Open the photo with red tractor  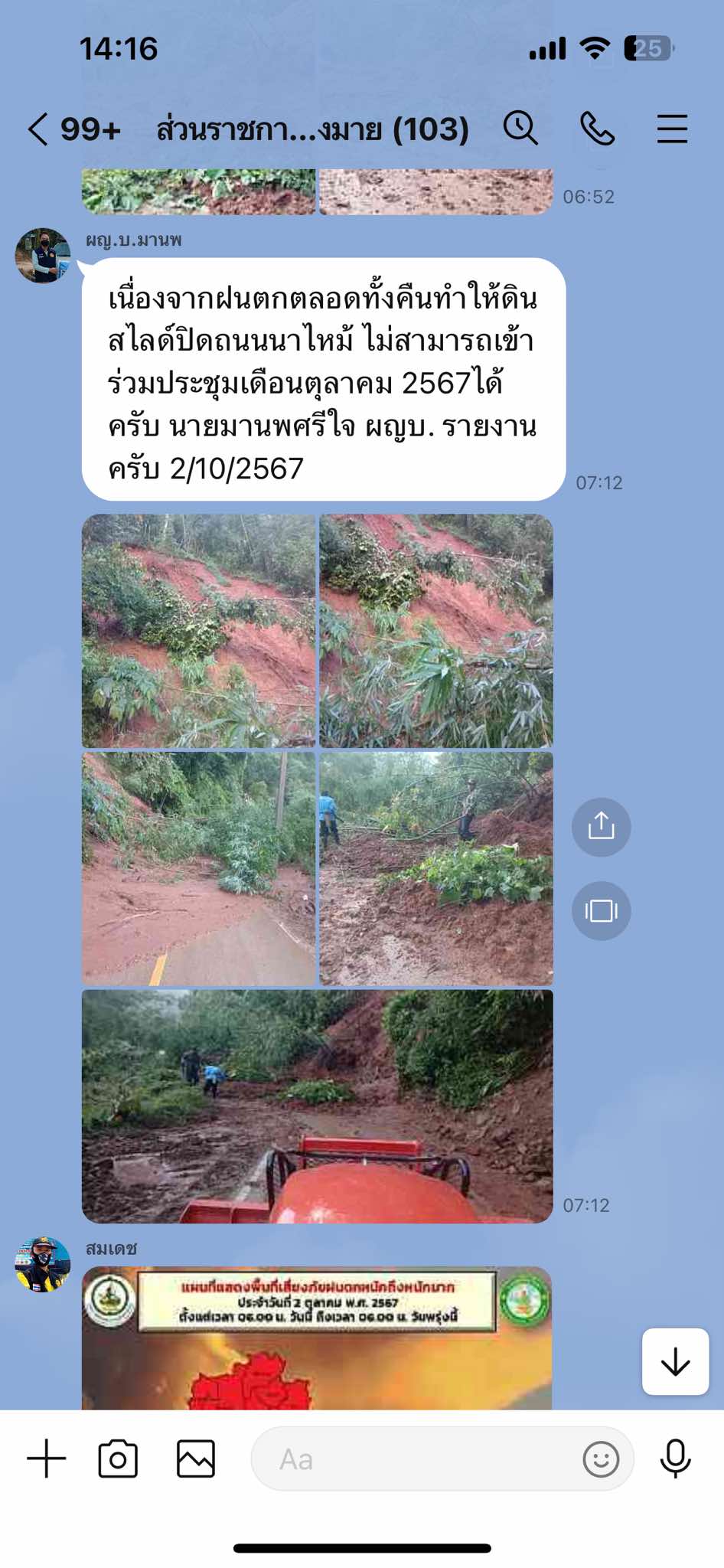[317, 1106]
